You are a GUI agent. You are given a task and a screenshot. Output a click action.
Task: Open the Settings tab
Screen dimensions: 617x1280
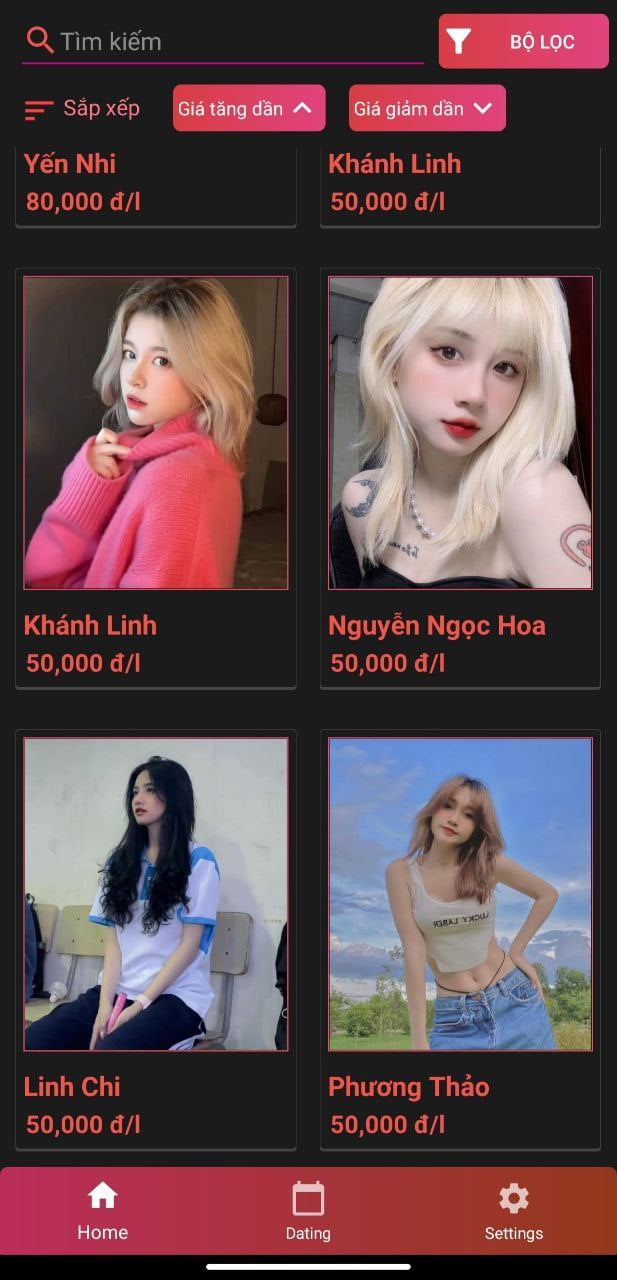[514, 1211]
